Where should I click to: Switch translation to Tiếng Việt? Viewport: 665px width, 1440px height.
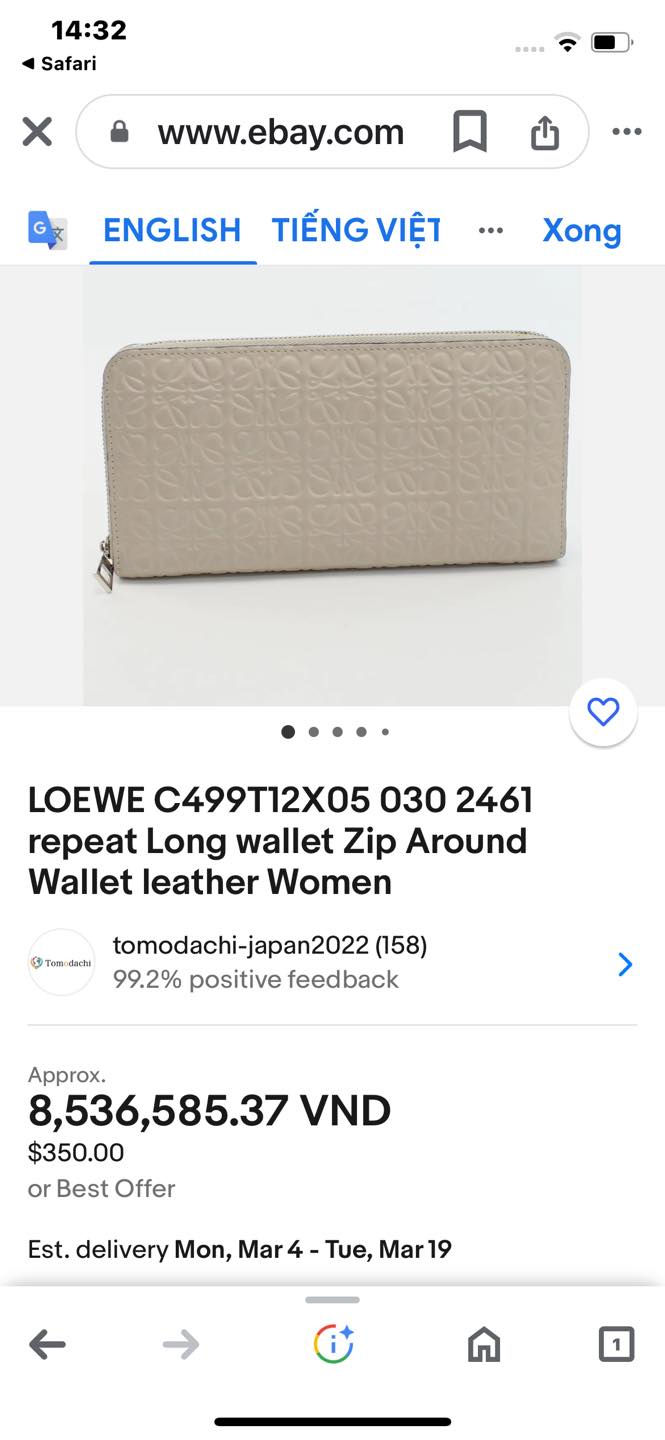(356, 230)
